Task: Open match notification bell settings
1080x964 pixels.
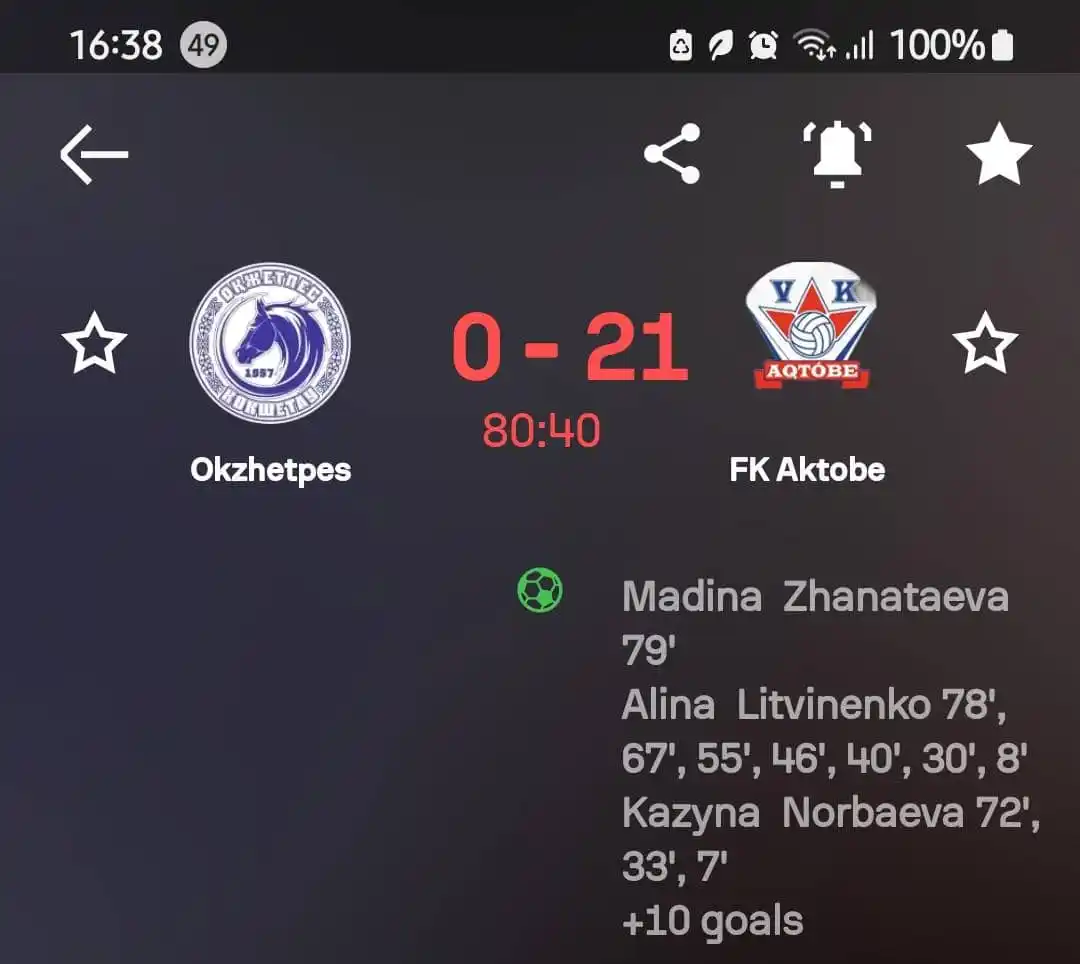Action: click(x=836, y=155)
